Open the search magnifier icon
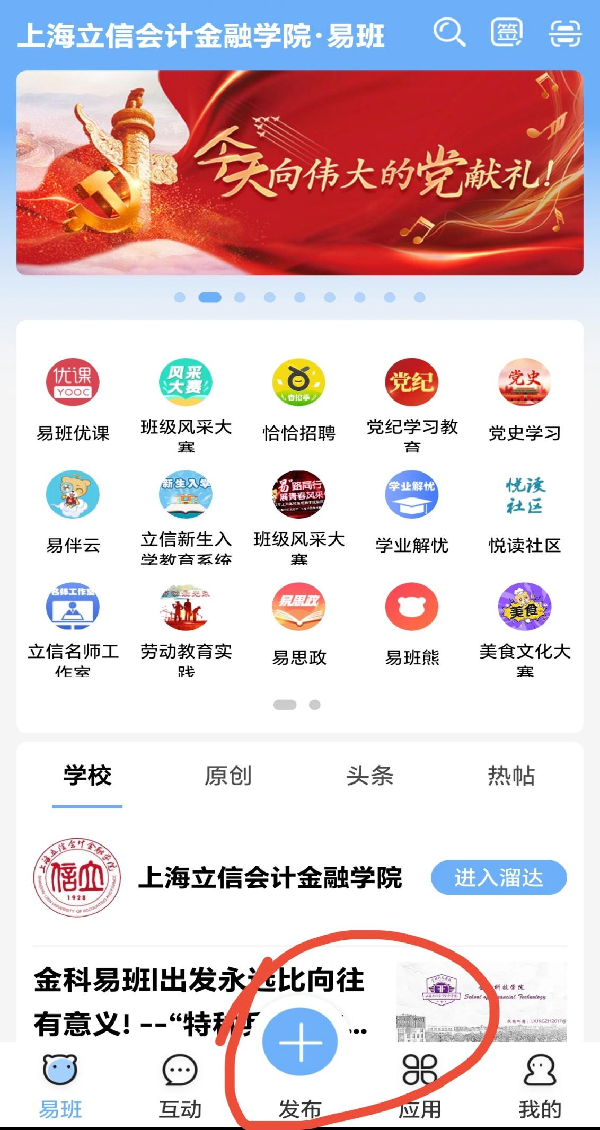The height and width of the screenshot is (1130, 600). (449, 33)
